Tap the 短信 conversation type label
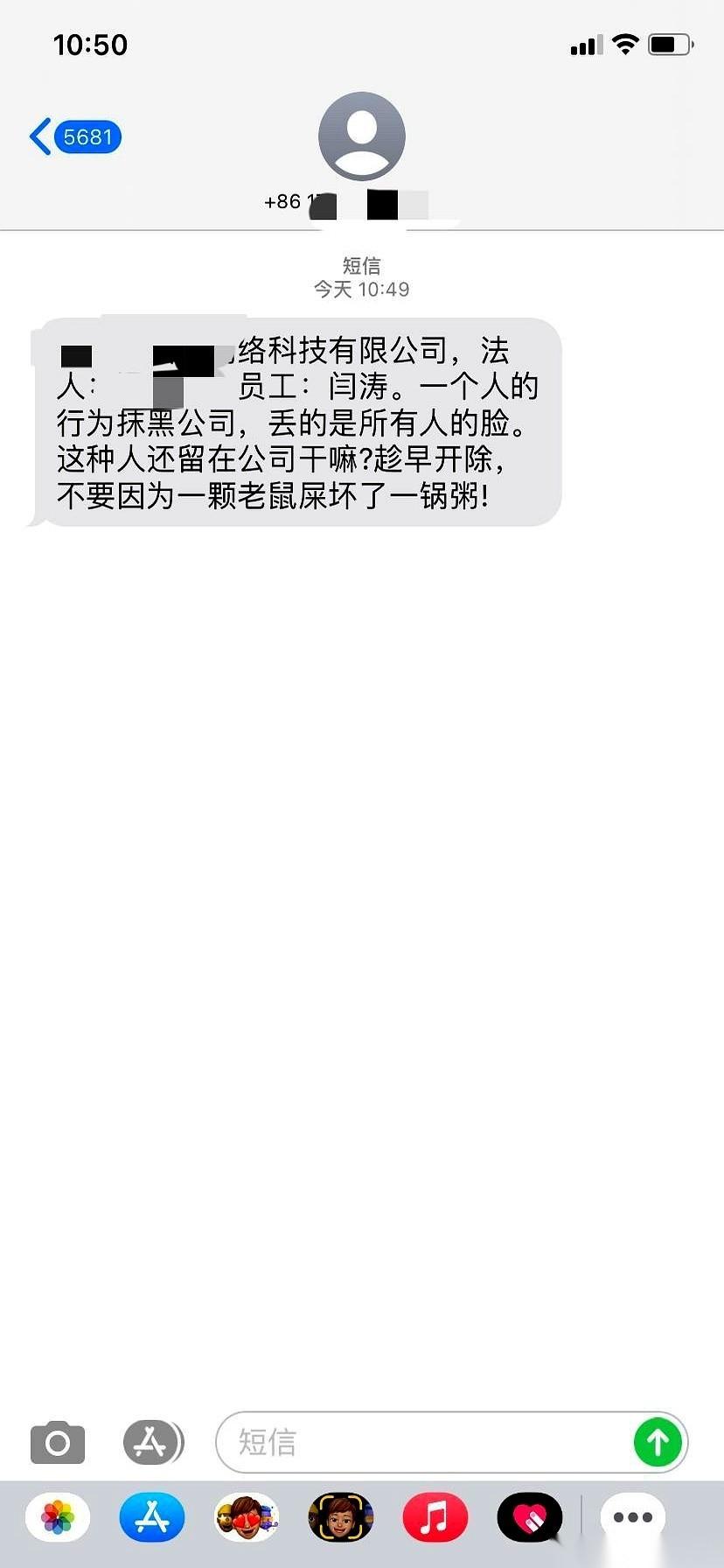Image resolution: width=724 pixels, height=1568 pixels. (362, 265)
